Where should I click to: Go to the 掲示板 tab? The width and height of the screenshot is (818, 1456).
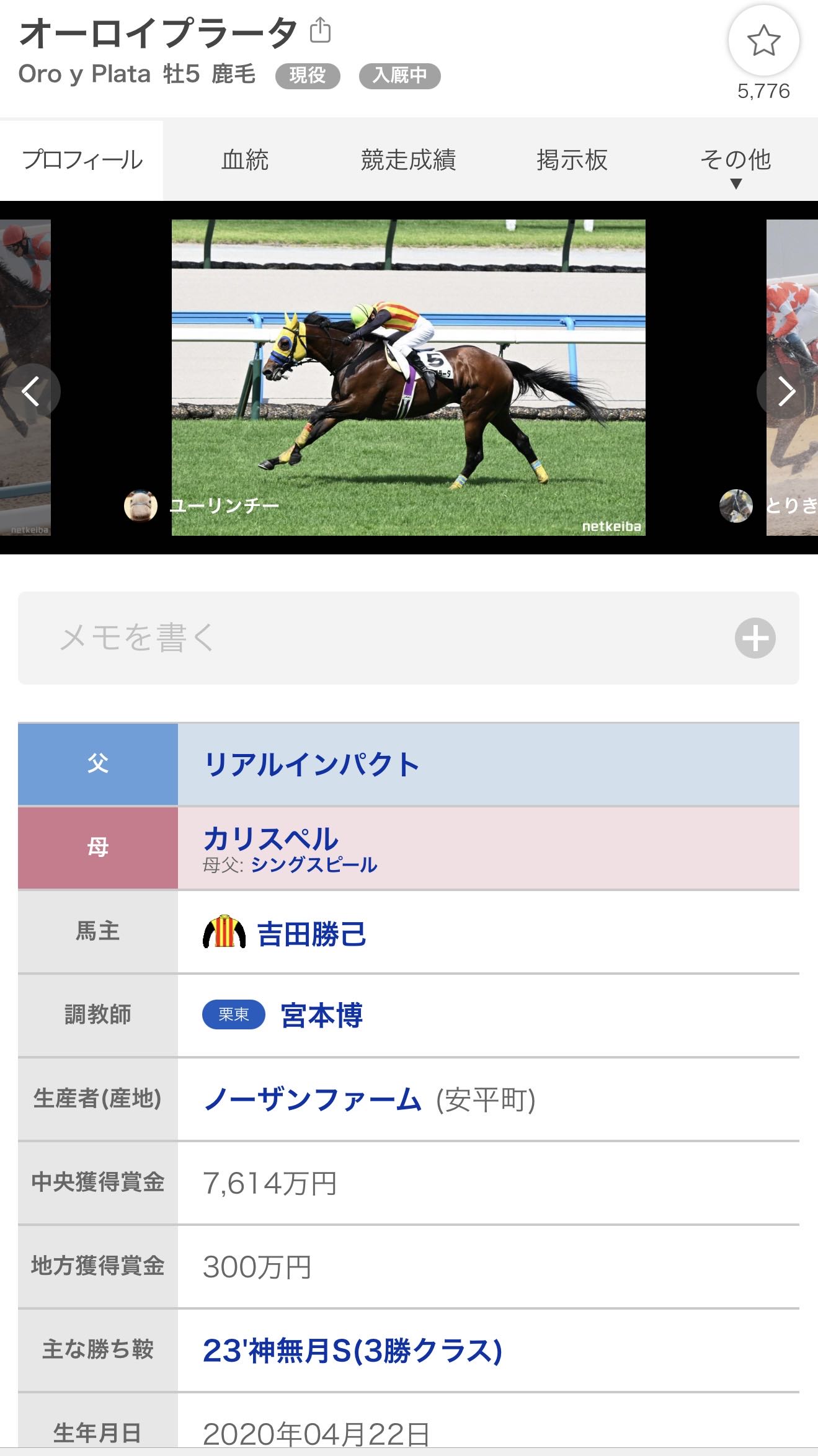572,160
